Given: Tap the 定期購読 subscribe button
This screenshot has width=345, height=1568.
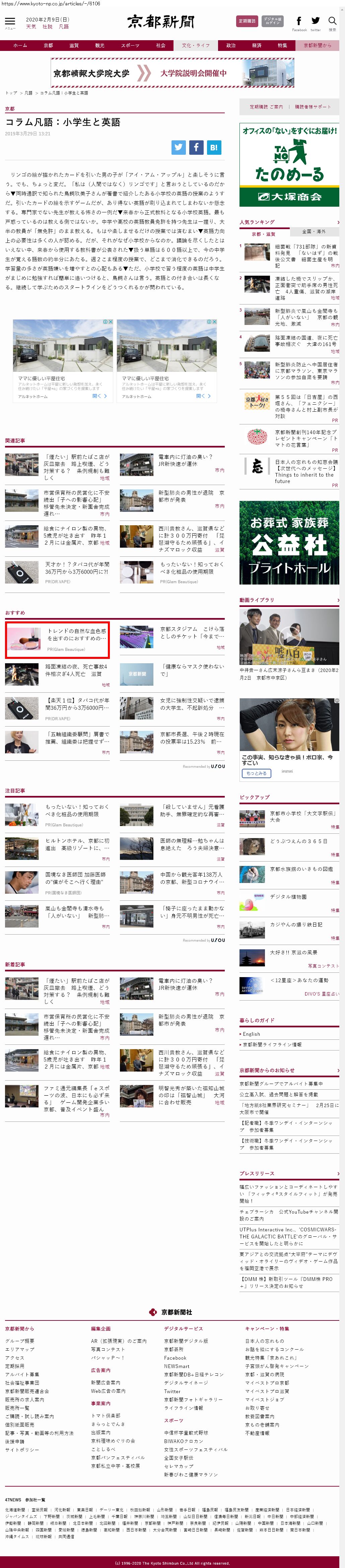Looking at the screenshot, I should pos(247,21).
